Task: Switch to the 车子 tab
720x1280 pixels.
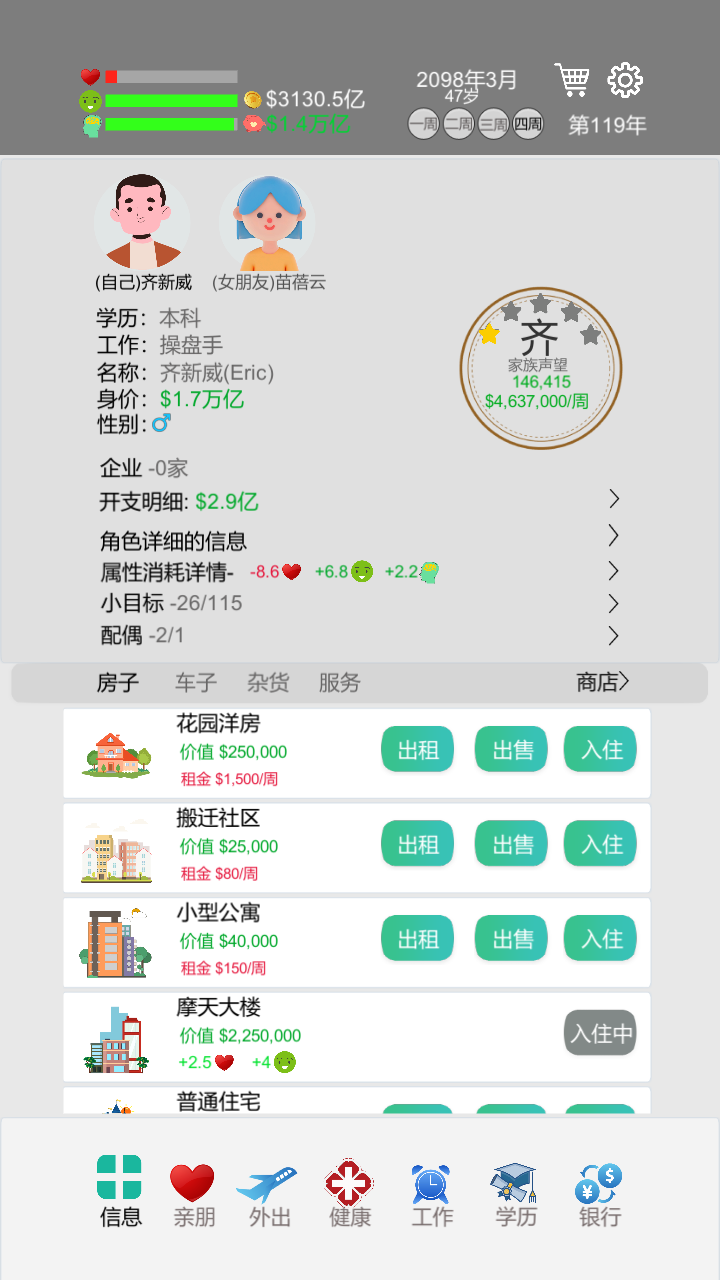Action: pos(195,683)
